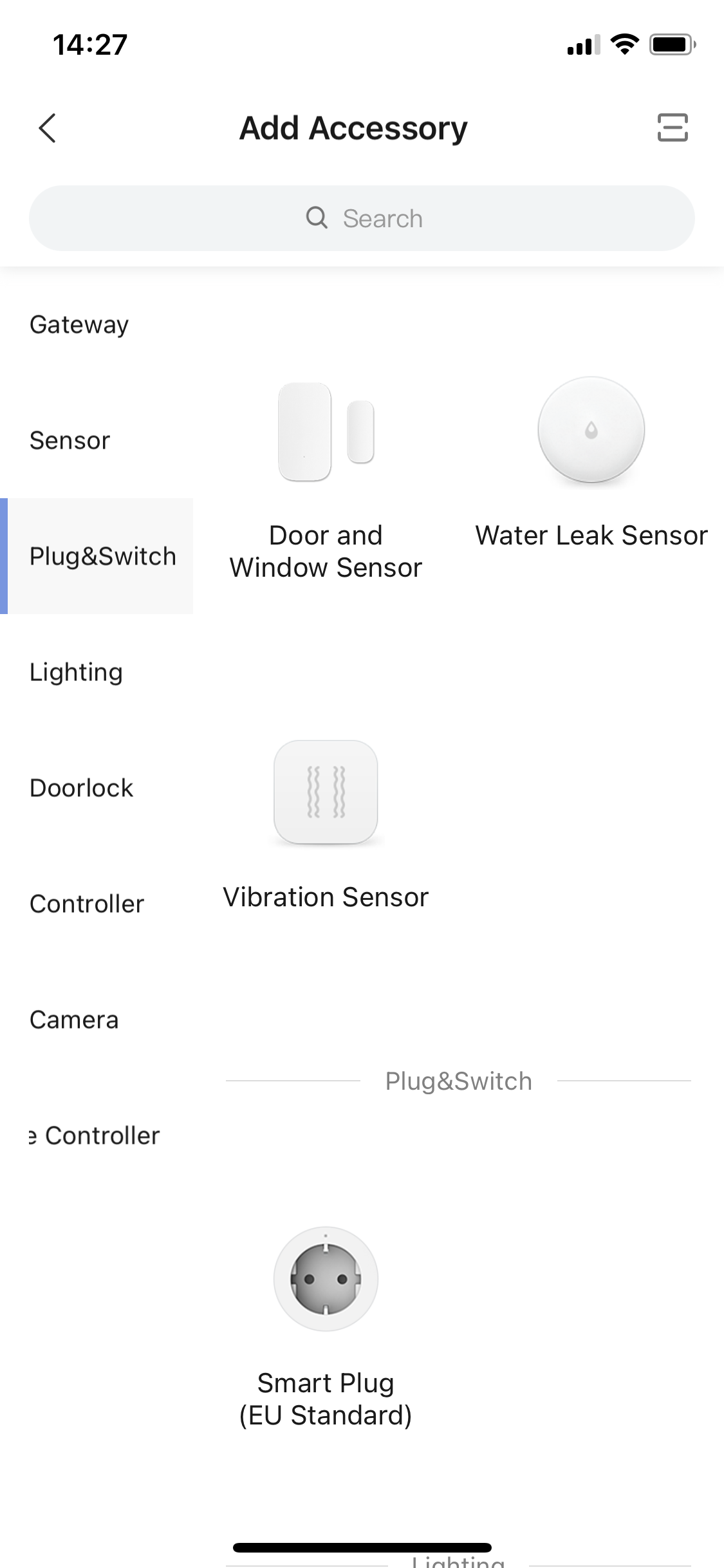
Task: Open the scan code icon
Action: pyautogui.click(x=672, y=127)
